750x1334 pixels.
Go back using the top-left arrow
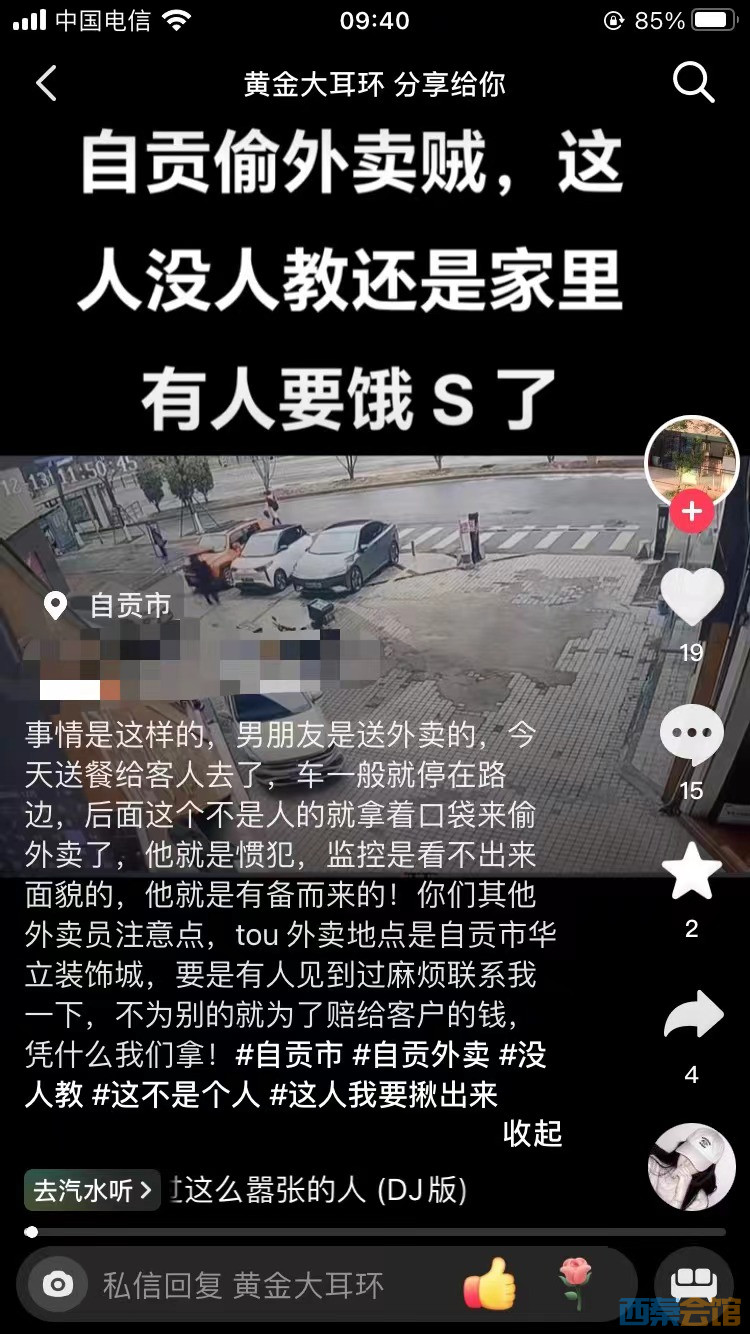click(x=46, y=84)
